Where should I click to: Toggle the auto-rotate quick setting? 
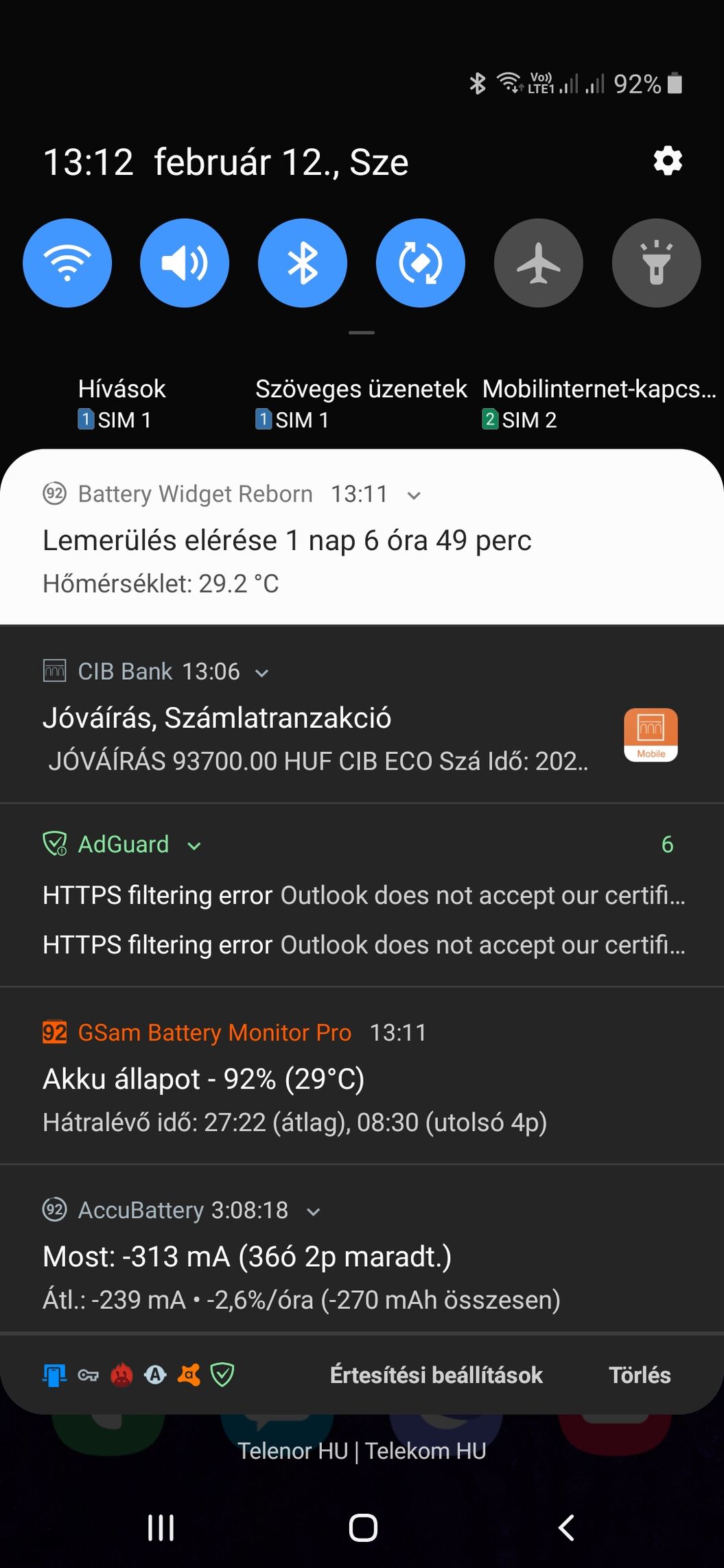point(421,263)
